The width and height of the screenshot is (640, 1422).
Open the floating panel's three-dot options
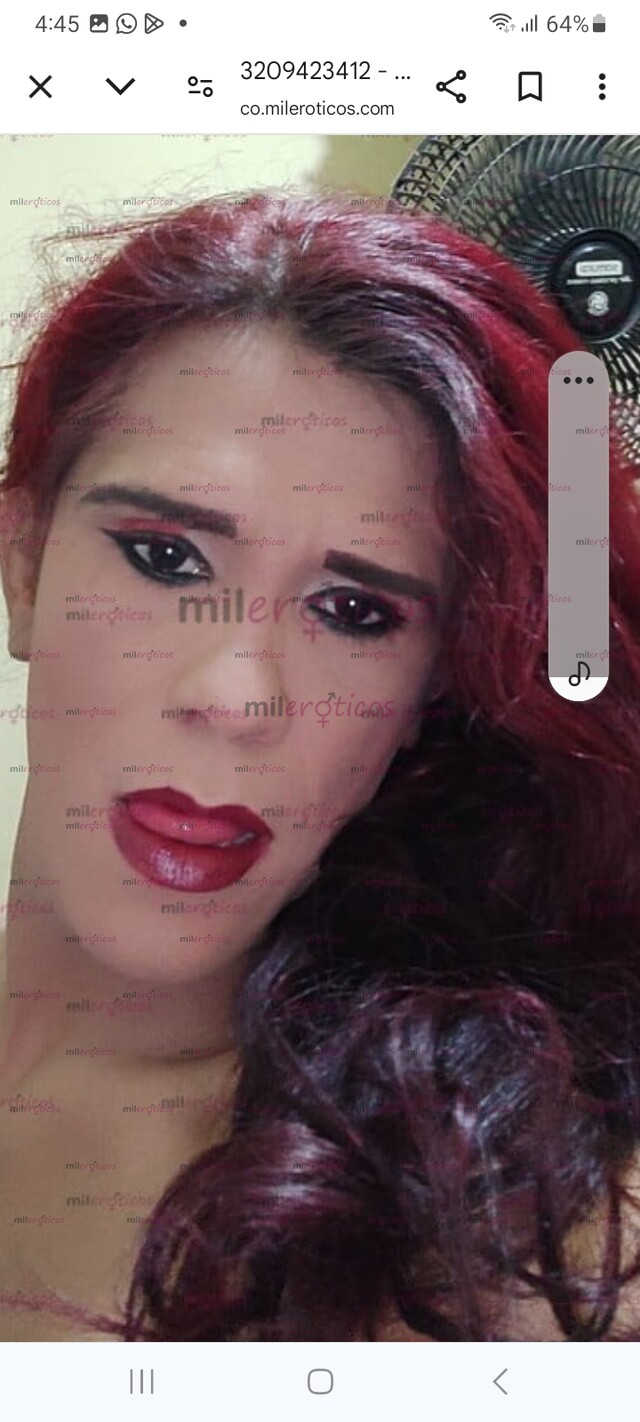578,380
